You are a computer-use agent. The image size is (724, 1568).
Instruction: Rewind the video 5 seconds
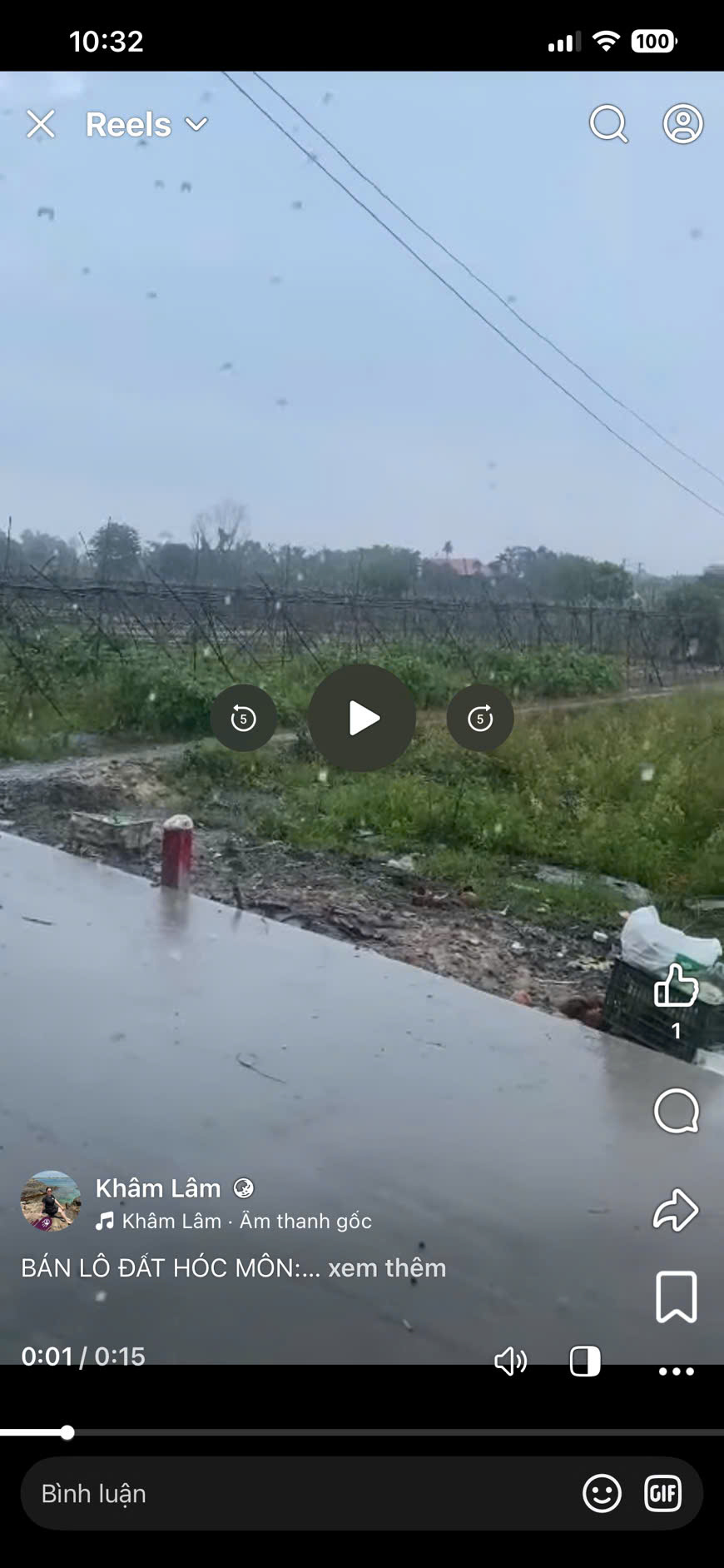tap(243, 718)
